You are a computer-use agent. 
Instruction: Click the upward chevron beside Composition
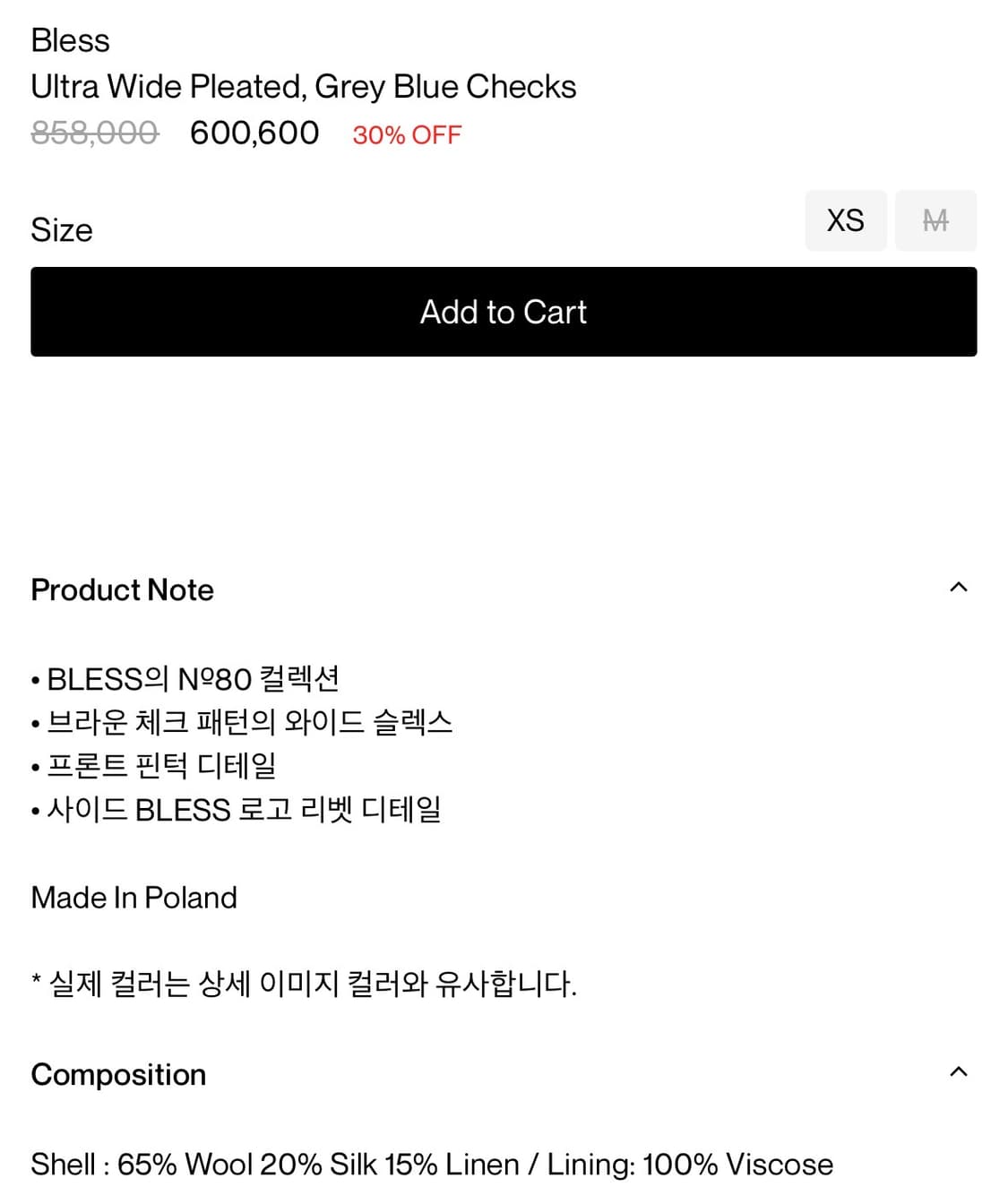coord(959,1071)
